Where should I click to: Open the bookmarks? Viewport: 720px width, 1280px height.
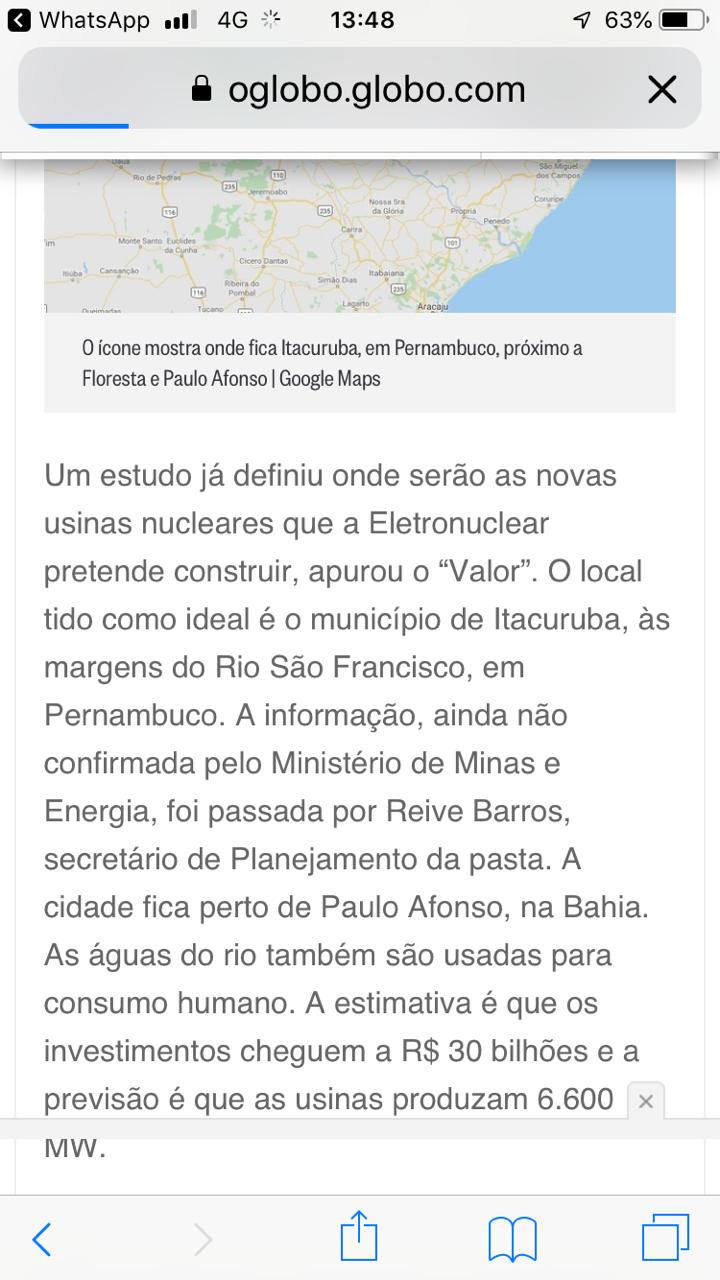[x=512, y=1240]
